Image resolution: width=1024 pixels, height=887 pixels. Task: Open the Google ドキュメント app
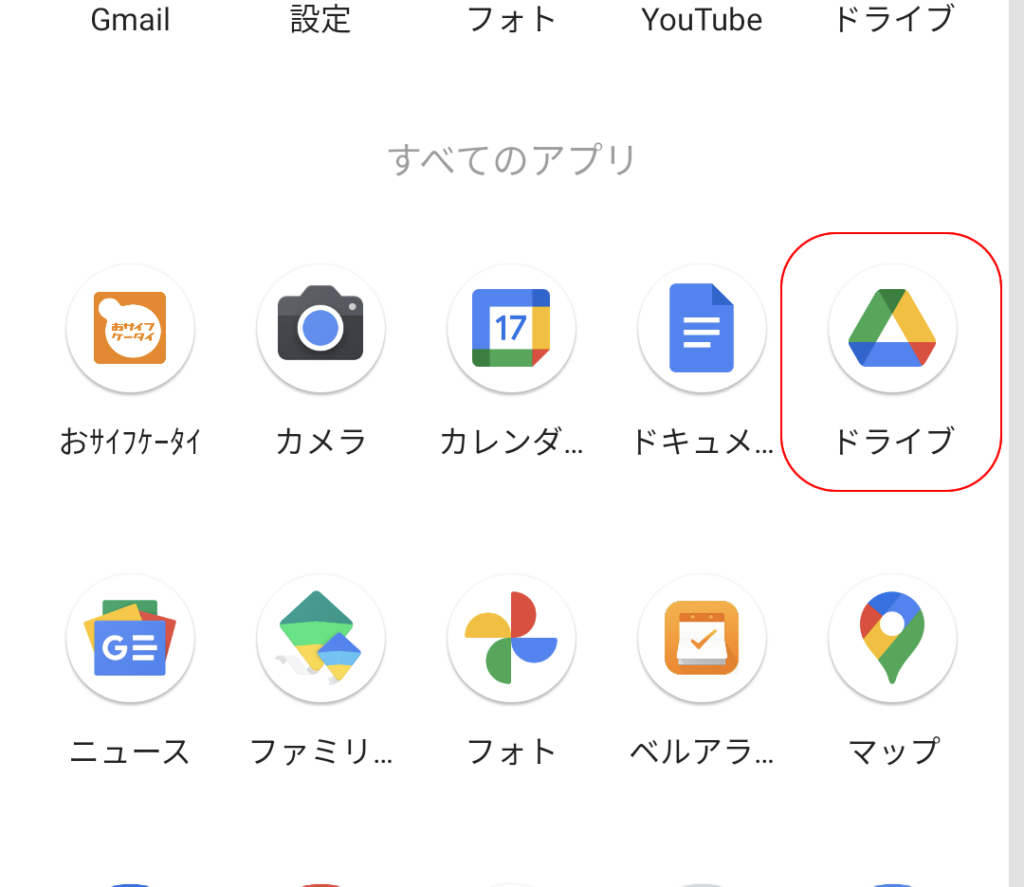pyautogui.click(x=702, y=328)
